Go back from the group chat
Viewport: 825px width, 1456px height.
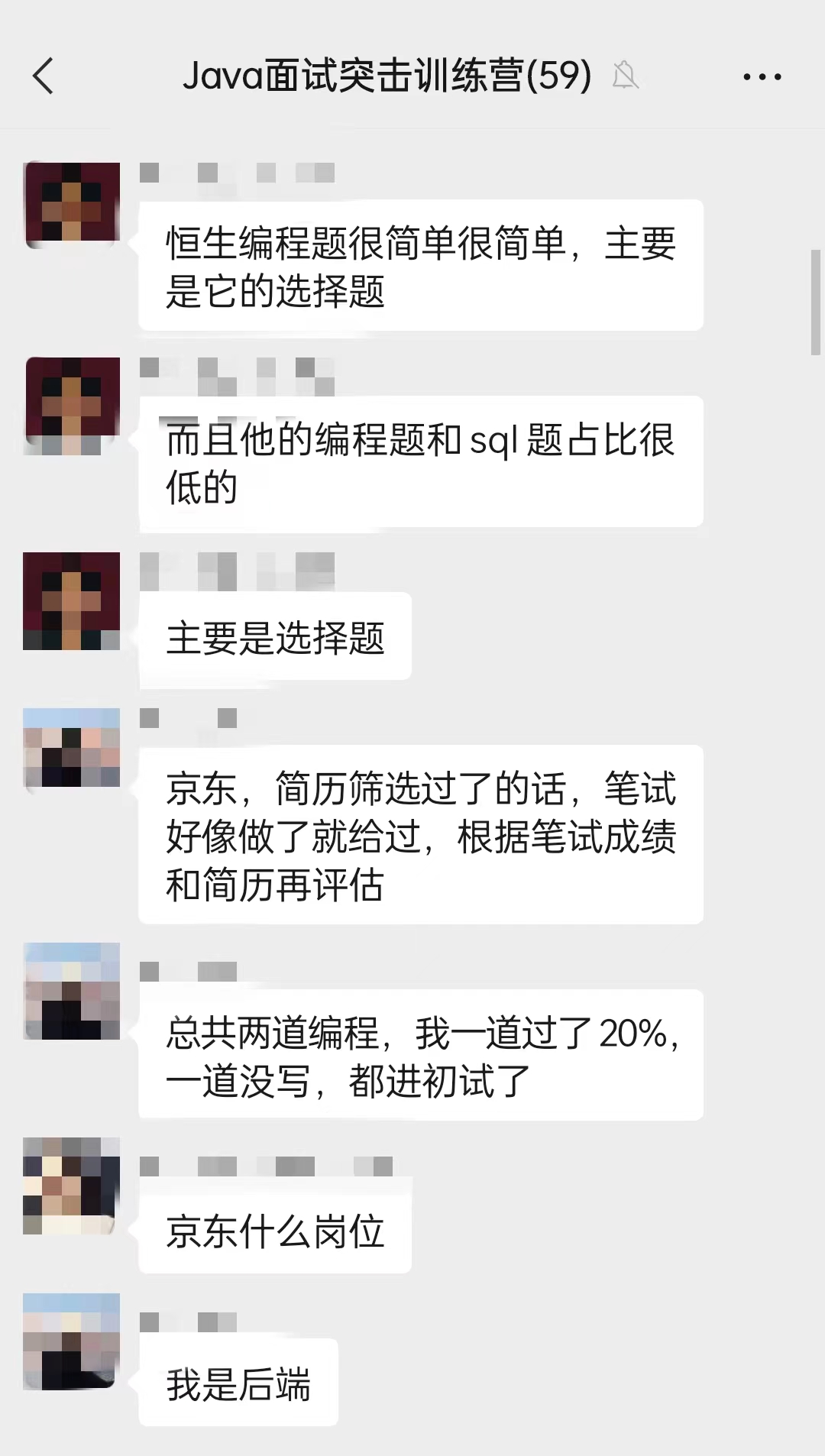click(x=44, y=76)
